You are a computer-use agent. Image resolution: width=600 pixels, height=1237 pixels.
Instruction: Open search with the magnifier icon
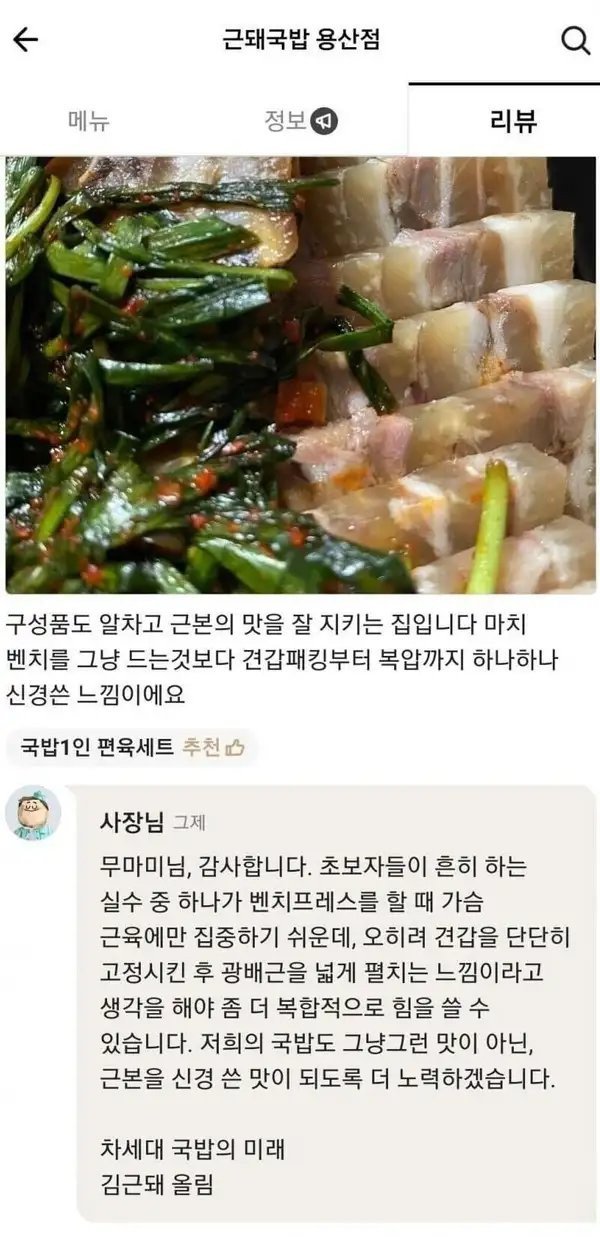[575, 40]
